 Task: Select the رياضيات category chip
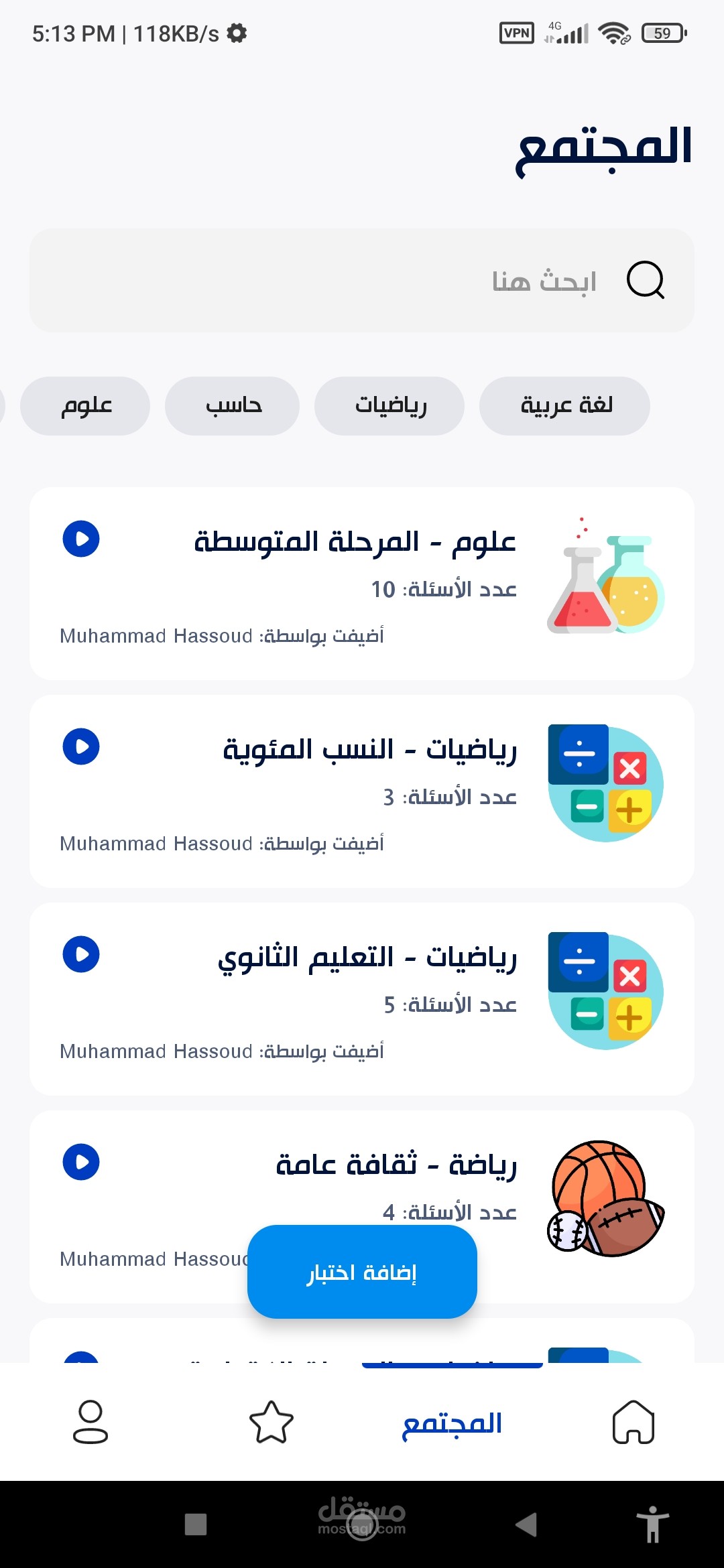[389, 406]
